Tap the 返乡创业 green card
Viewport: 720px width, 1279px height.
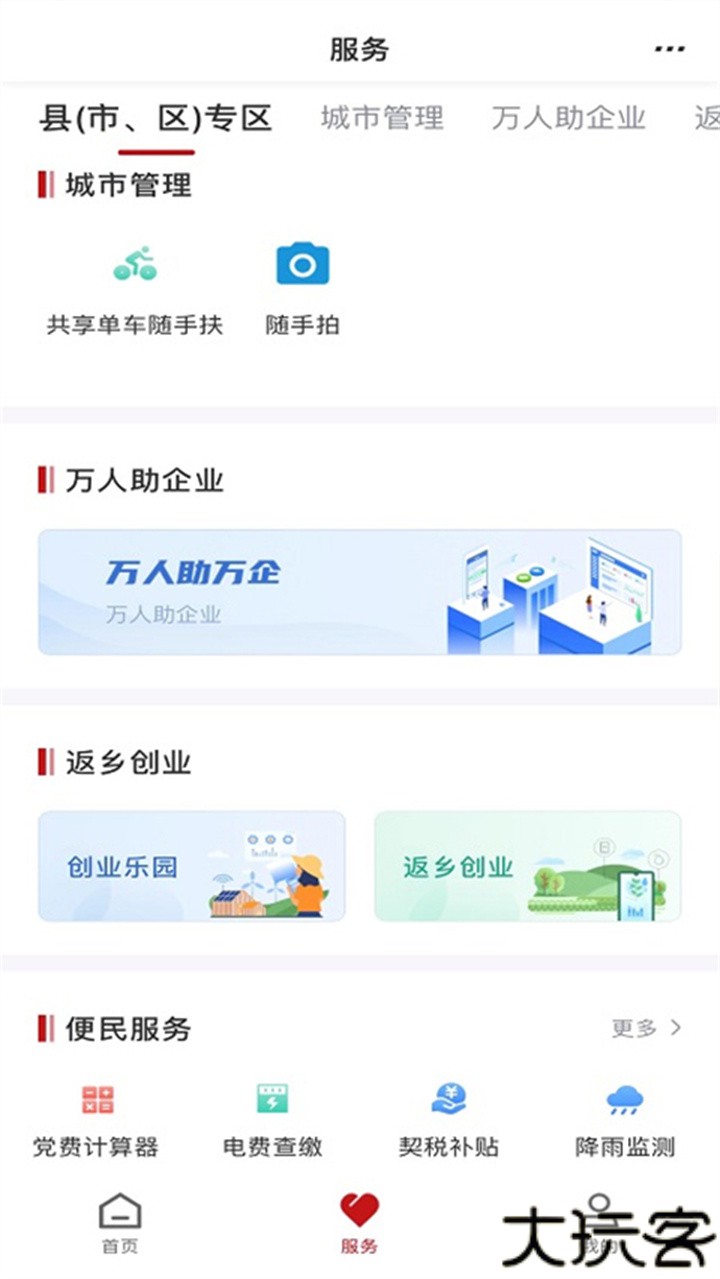tap(526, 866)
